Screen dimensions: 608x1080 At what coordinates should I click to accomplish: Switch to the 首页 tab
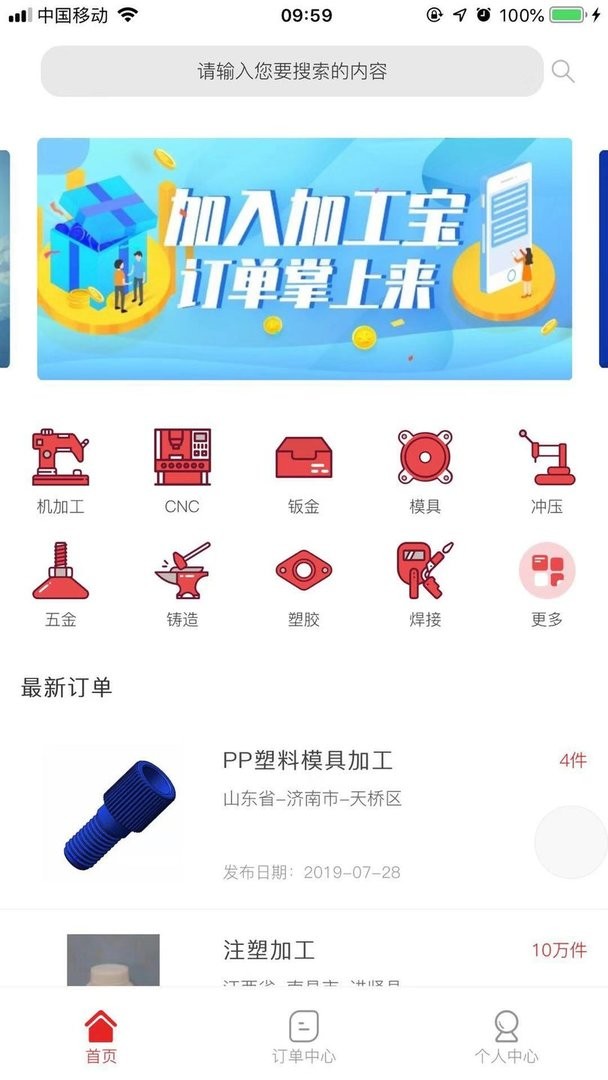point(100,1036)
